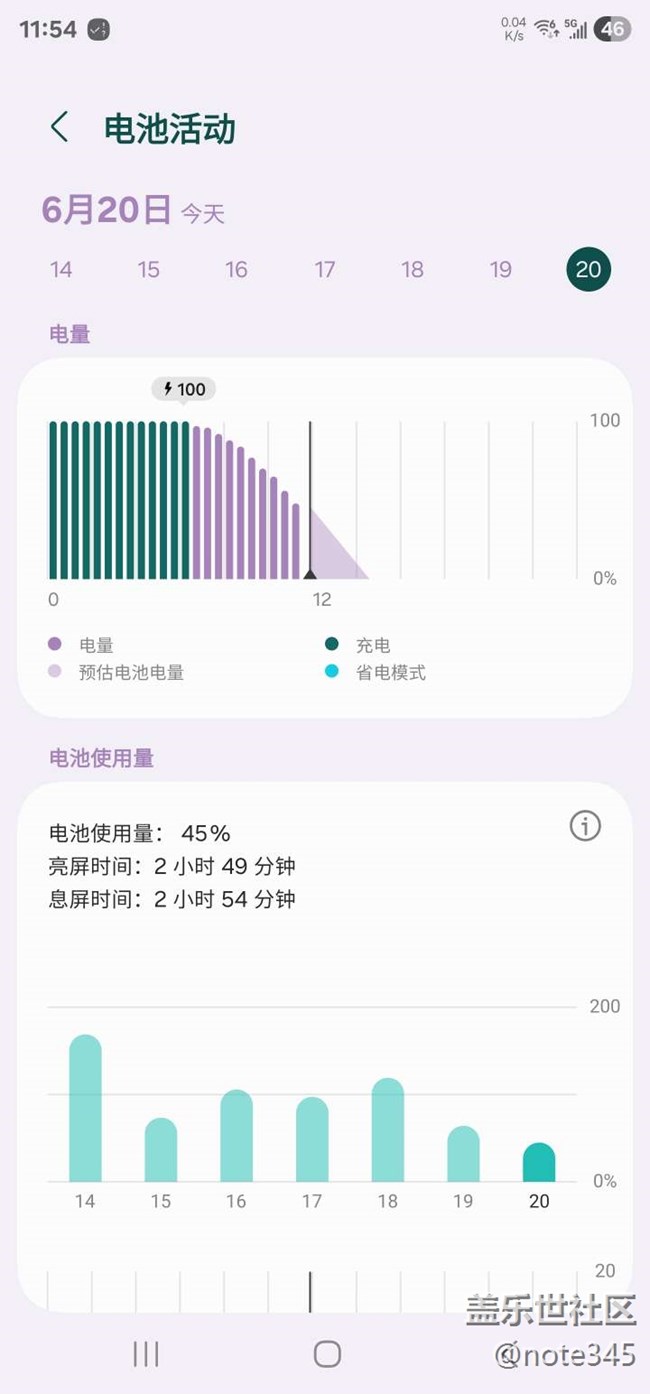View battery activity for date 16
Viewport: 650px width, 1394px height.
[236, 269]
